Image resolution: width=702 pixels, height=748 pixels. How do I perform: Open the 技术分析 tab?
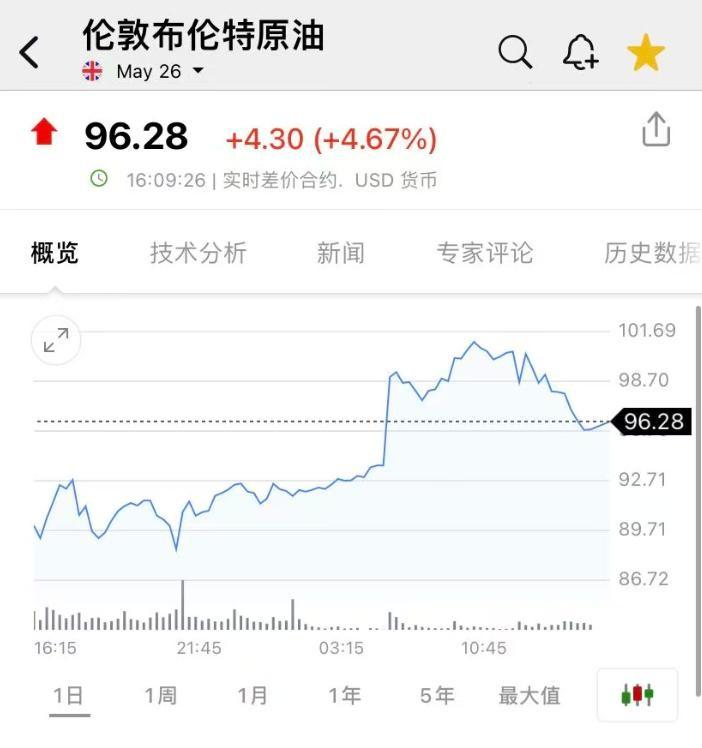tap(198, 253)
